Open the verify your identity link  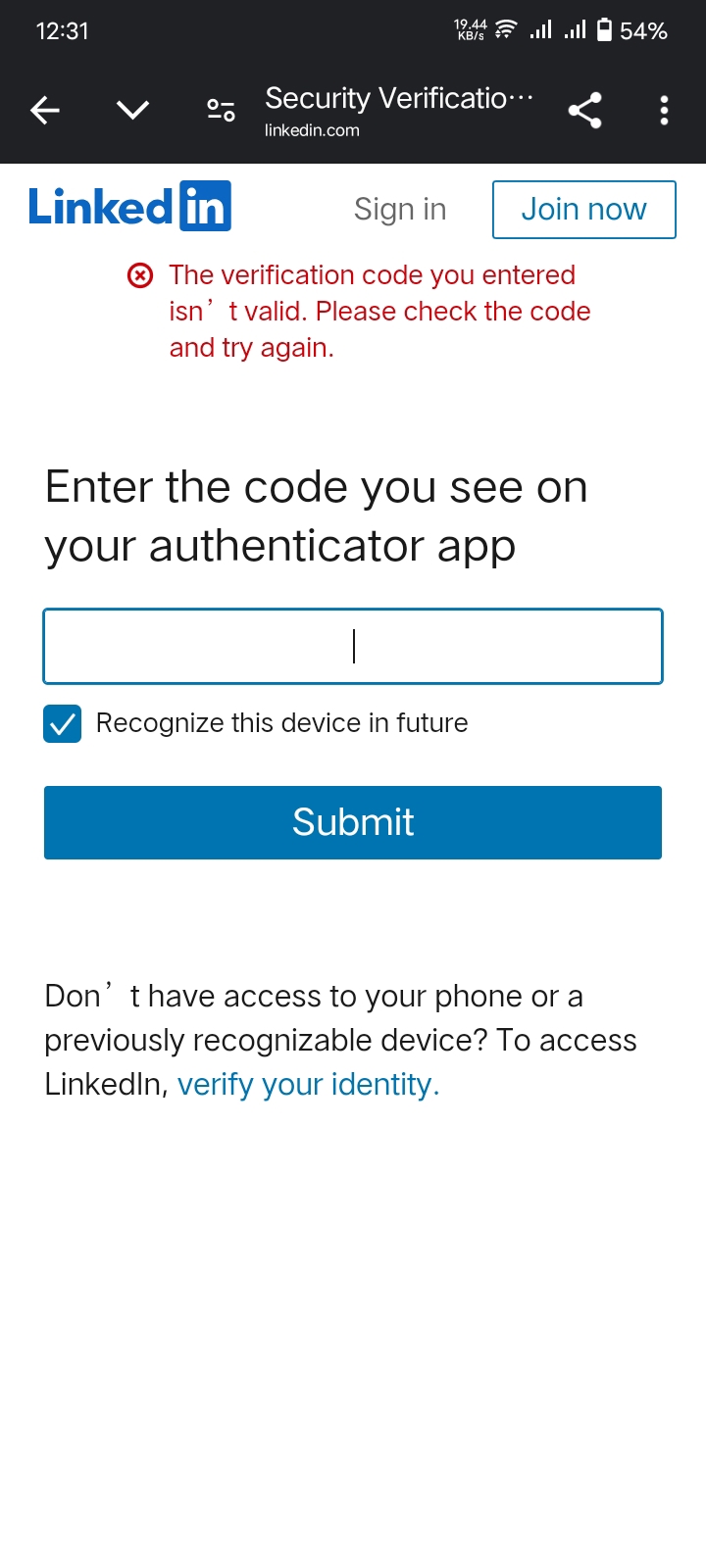point(308,1084)
